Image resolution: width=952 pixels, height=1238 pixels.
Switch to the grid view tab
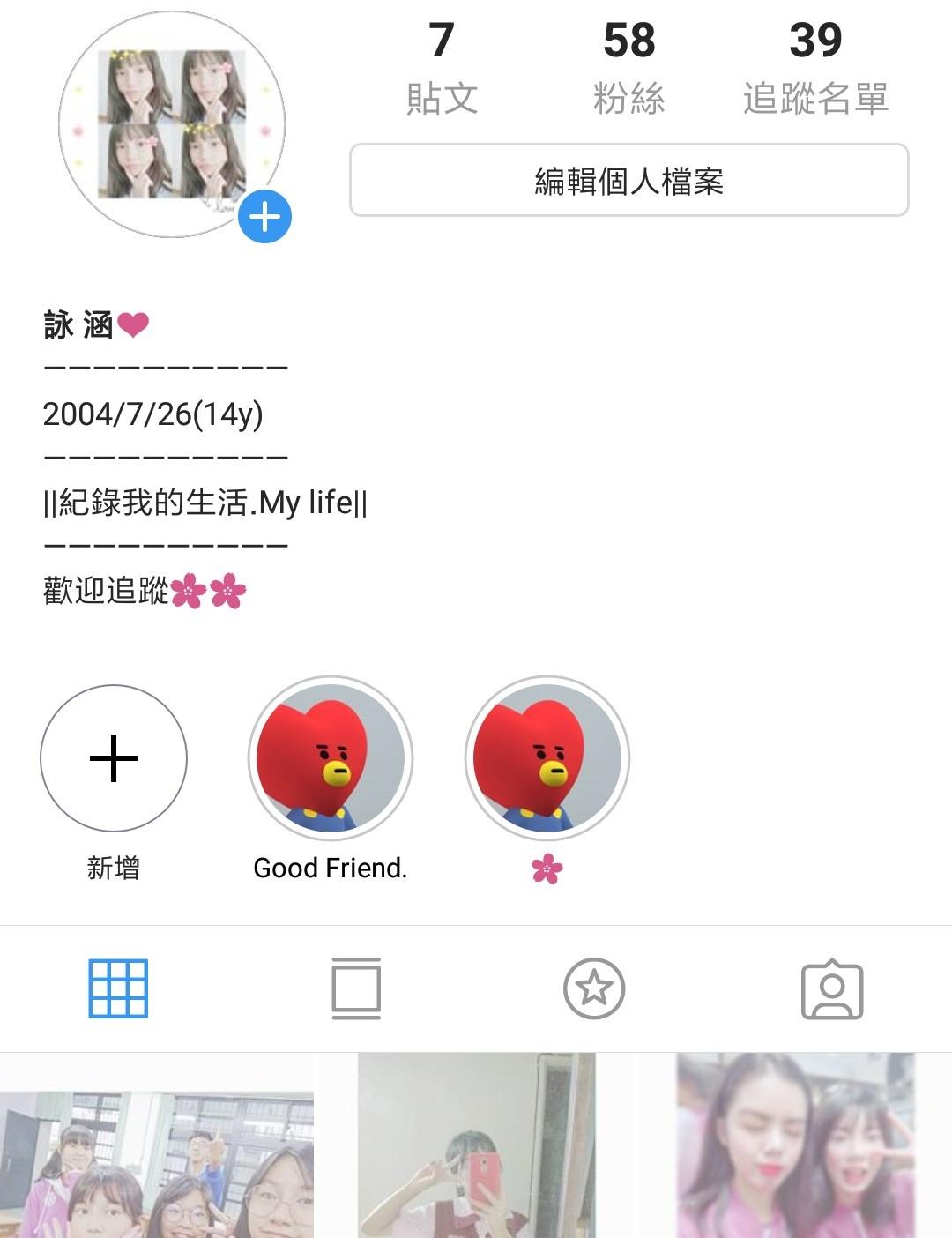click(x=118, y=988)
